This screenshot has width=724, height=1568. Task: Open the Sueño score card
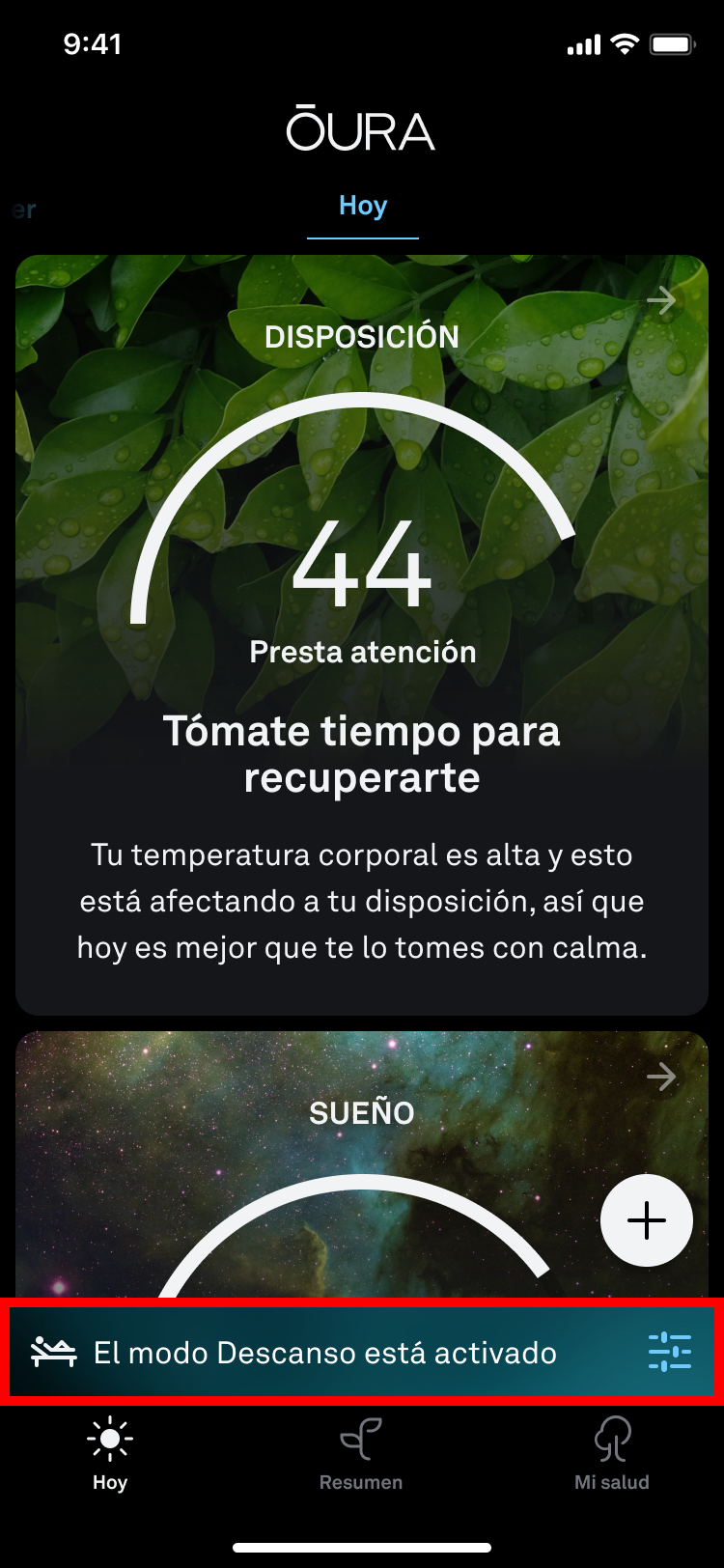pyautogui.click(x=362, y=1164)
